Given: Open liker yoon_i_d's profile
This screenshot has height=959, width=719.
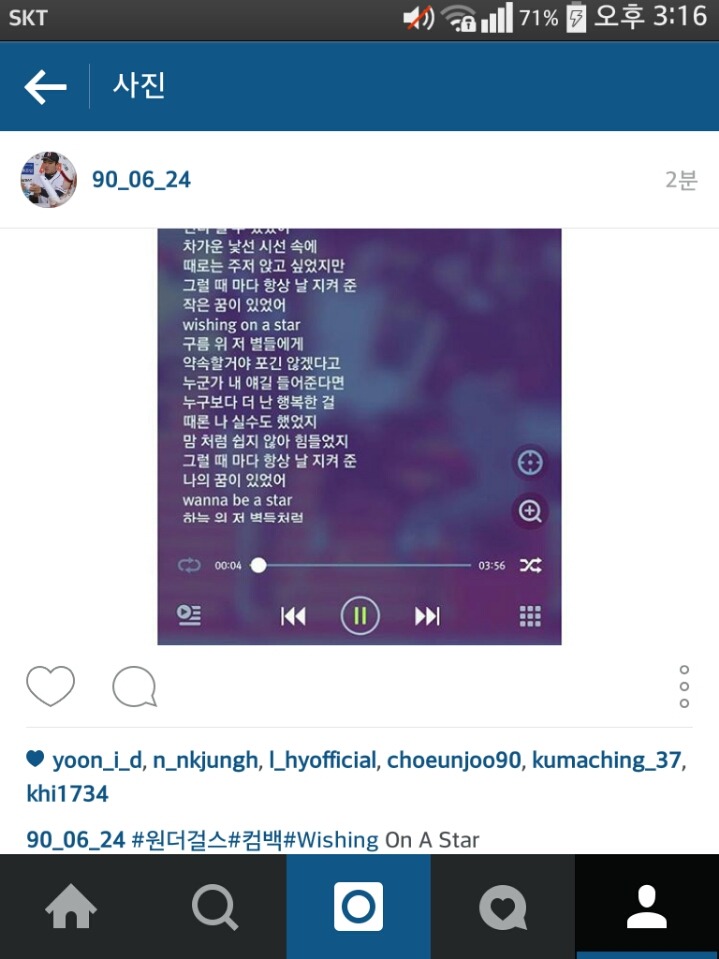Looking at the screenshot, I should (98, 760).
